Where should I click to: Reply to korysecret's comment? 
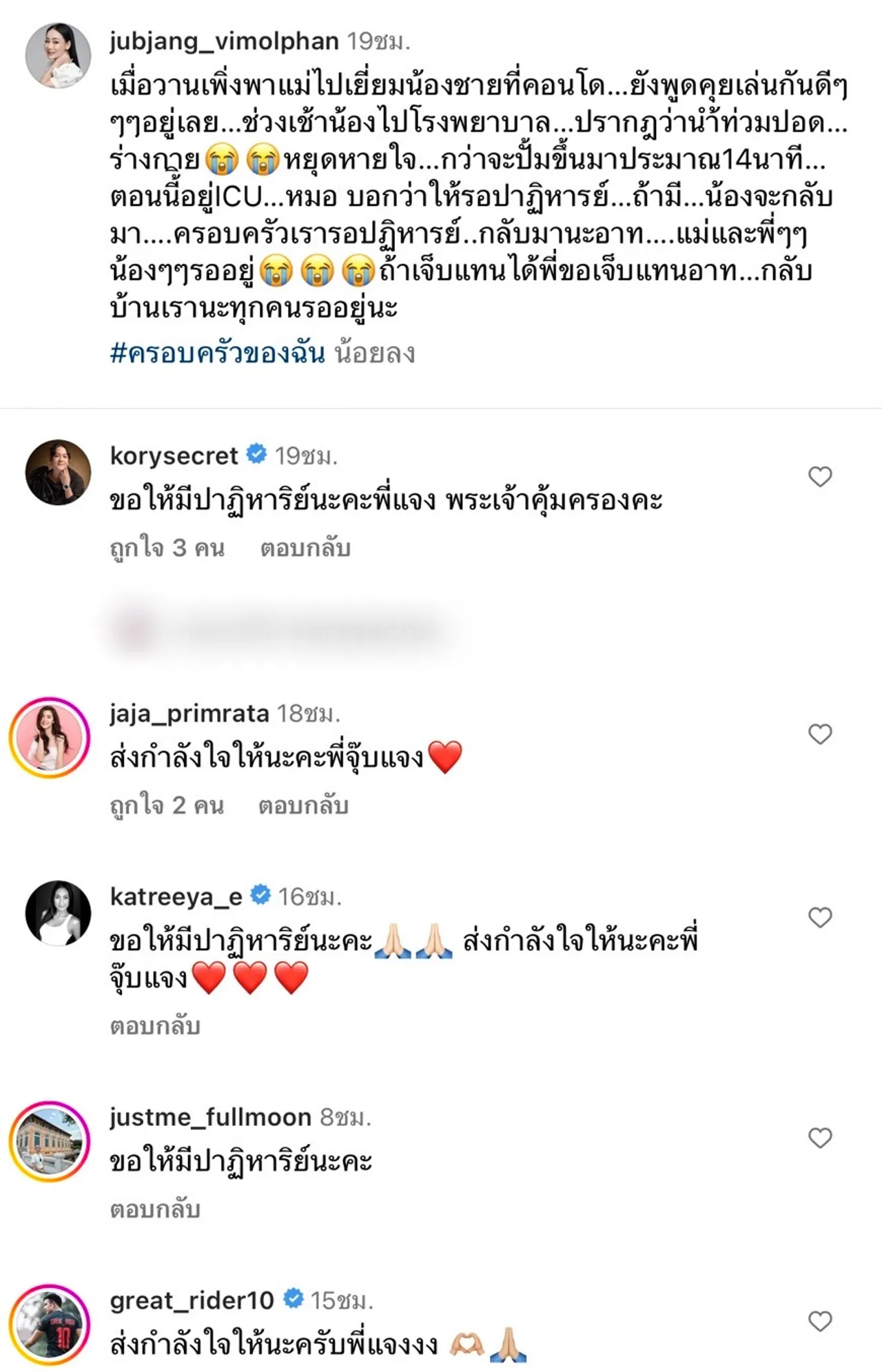point(305,549)
